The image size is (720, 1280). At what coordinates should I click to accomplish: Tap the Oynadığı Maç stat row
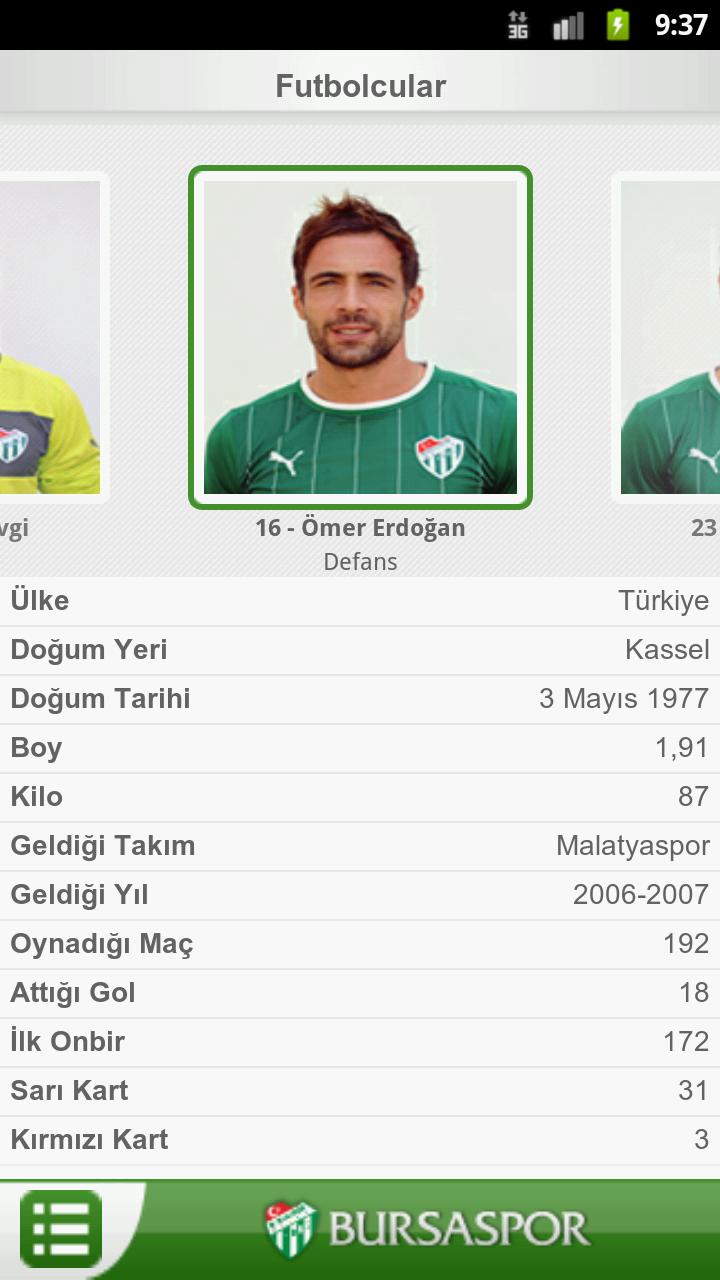(360, 943)
